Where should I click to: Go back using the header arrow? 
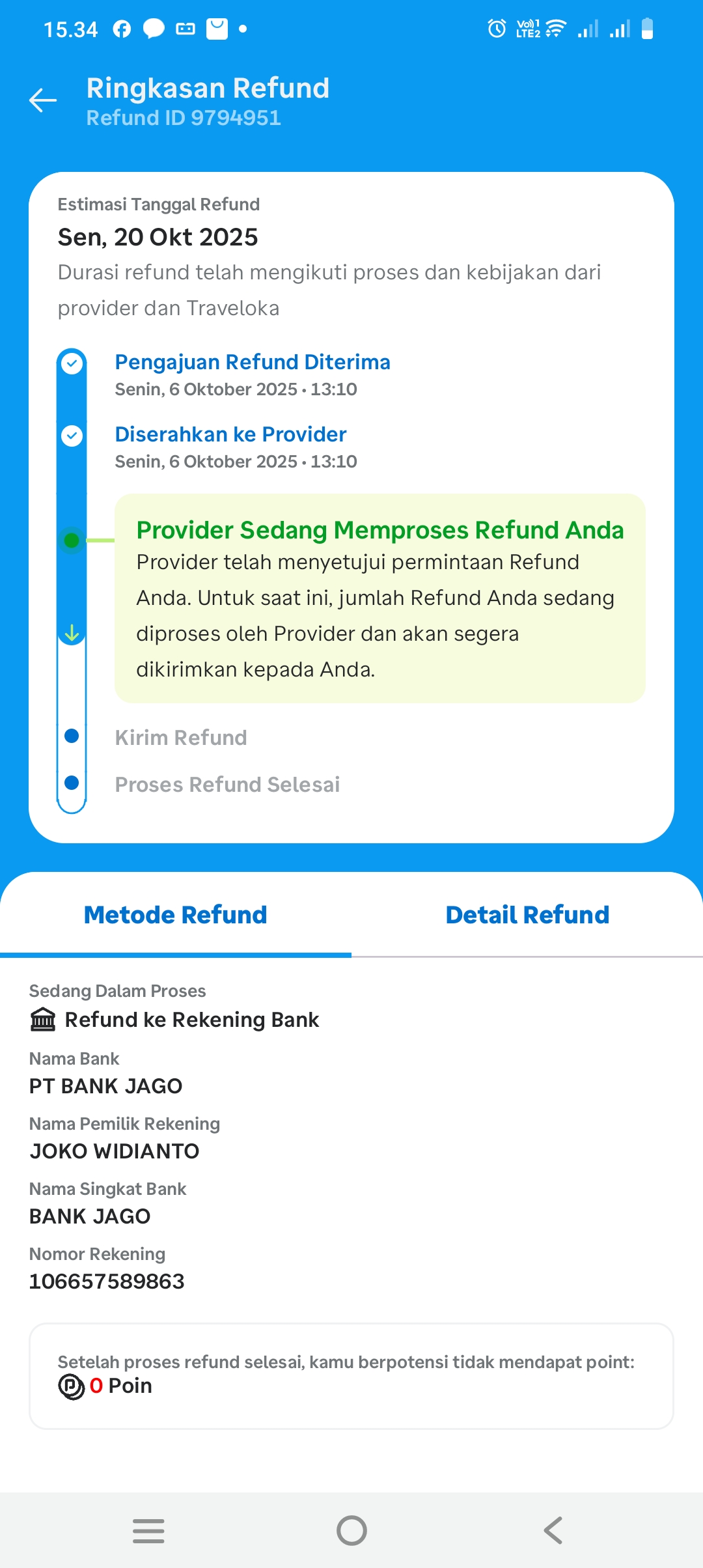coord(43,100)
